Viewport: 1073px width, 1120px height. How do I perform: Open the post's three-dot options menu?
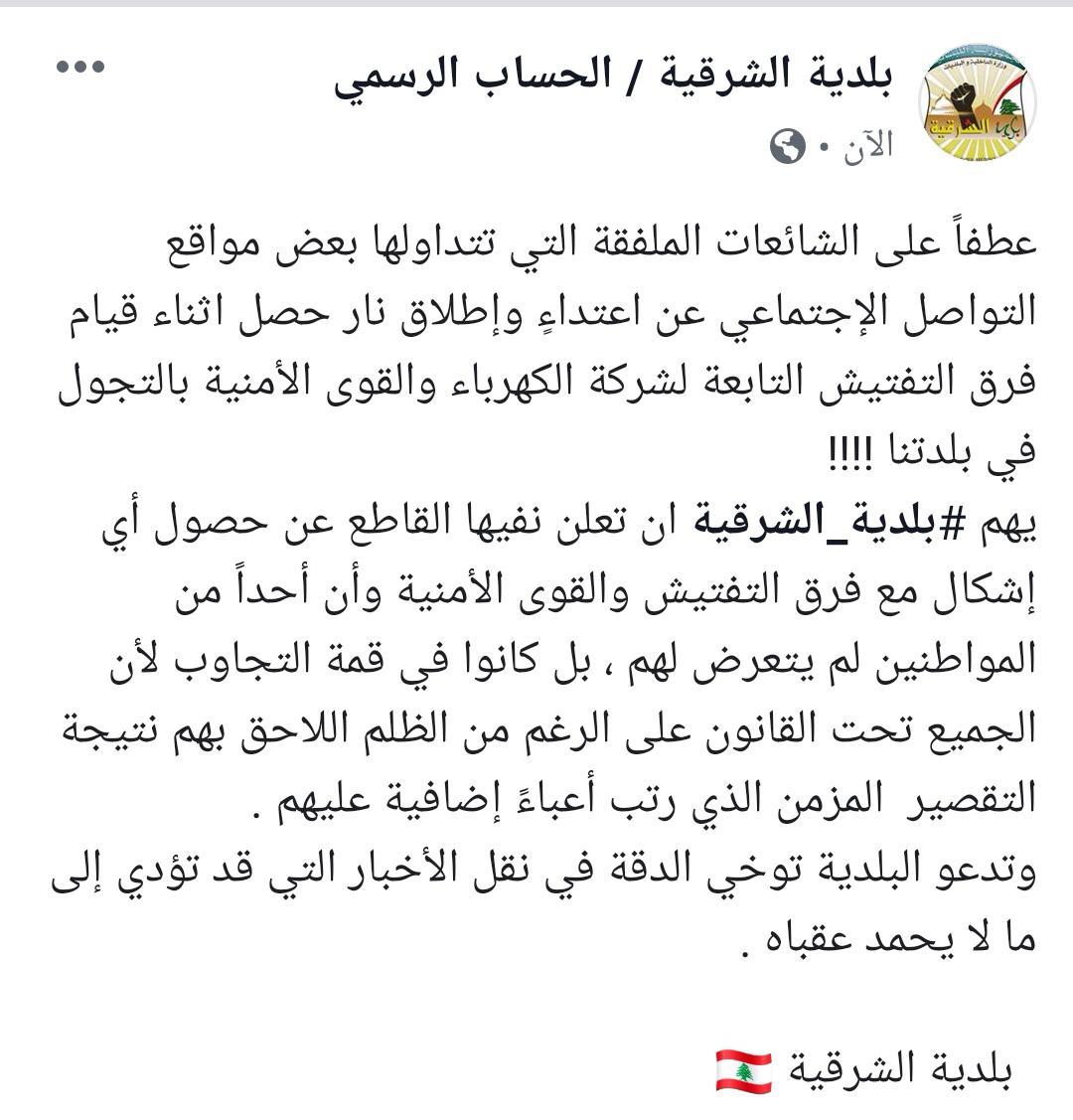80,67
